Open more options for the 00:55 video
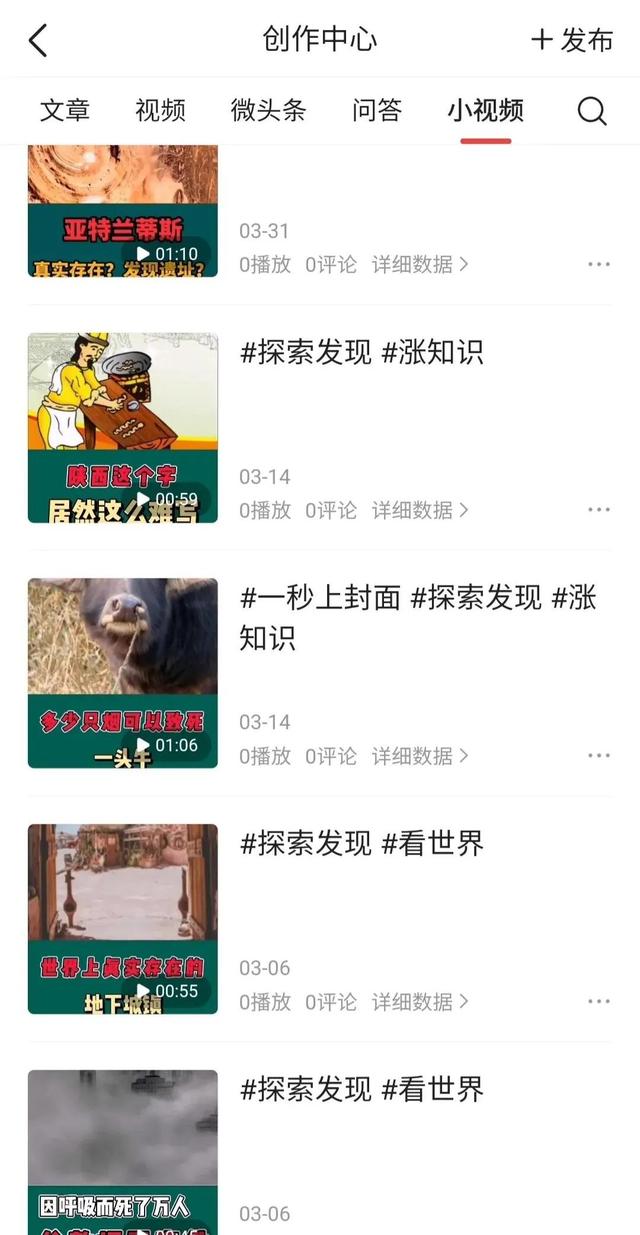 (599, 1001)
